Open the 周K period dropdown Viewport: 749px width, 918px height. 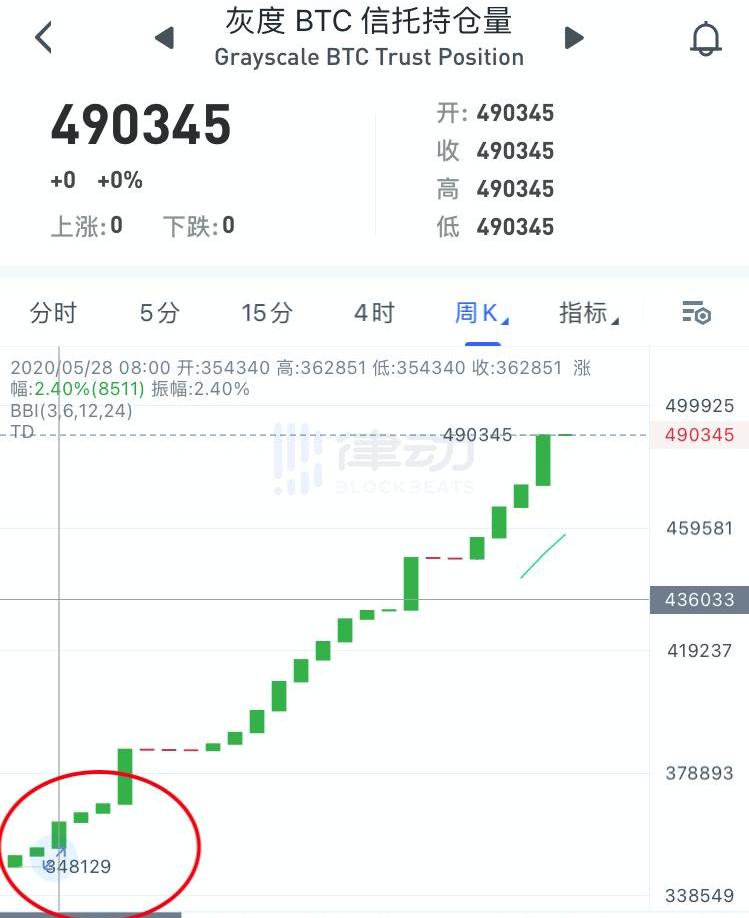click(x=481, y=313)
